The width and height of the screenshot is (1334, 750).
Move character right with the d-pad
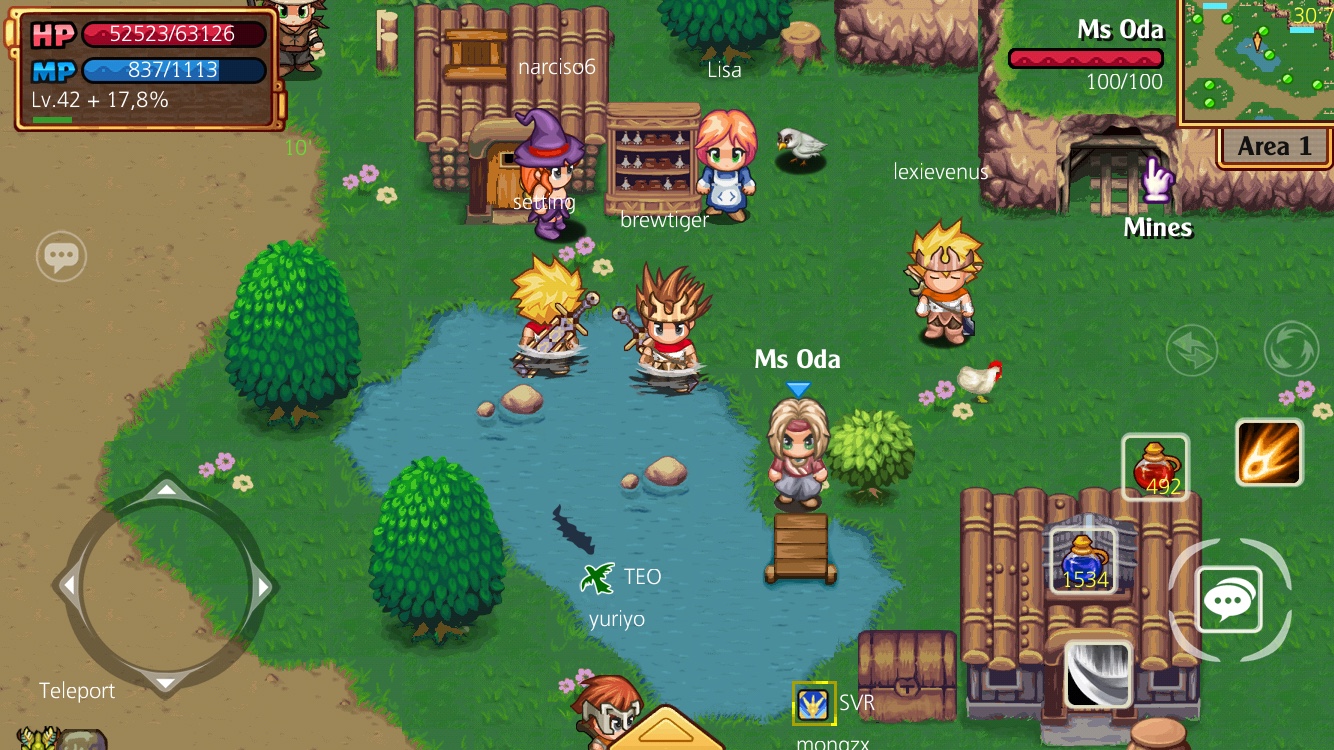pos(262,587)
